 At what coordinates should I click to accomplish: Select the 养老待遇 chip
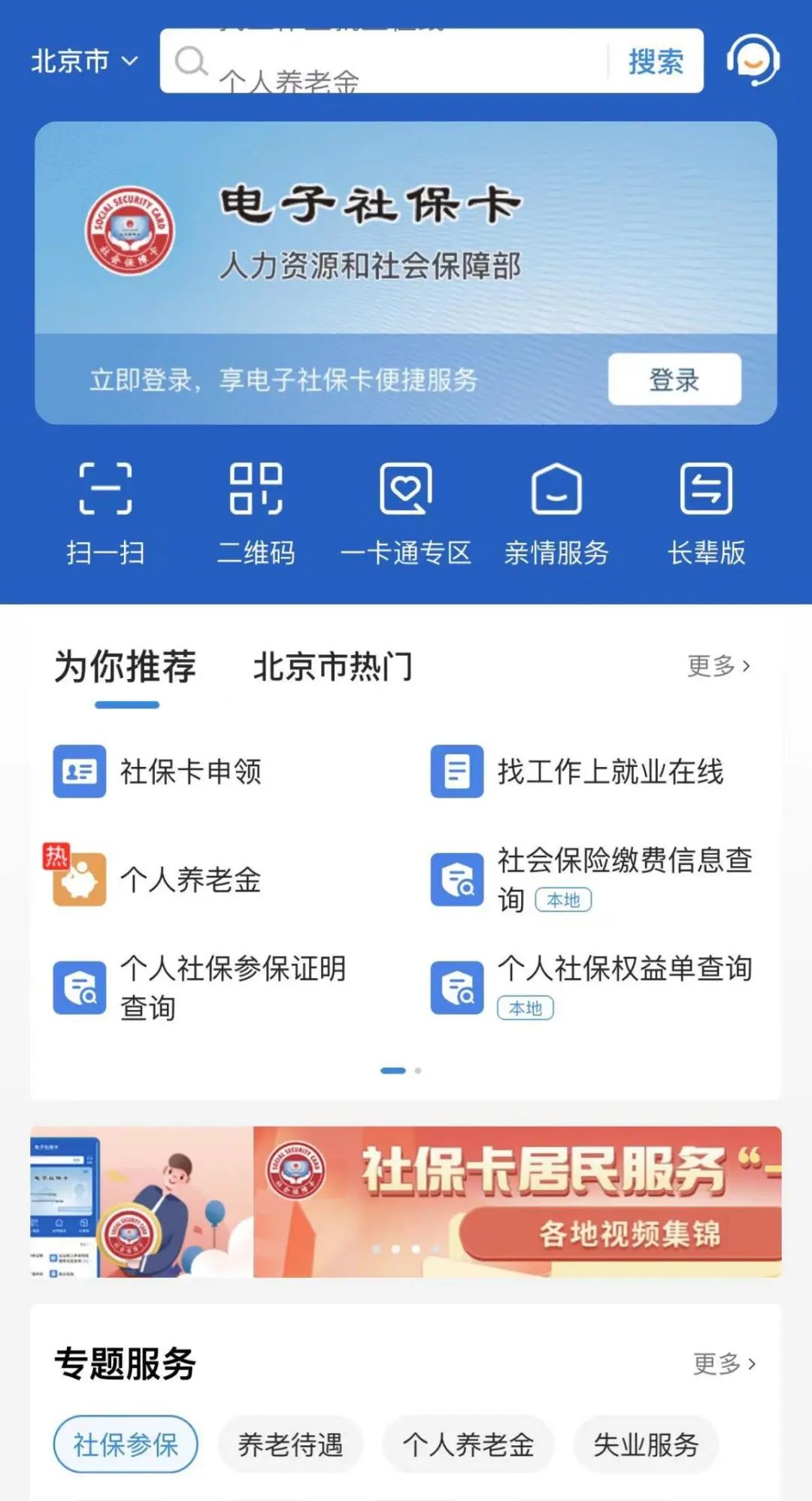coord(290,1445)
